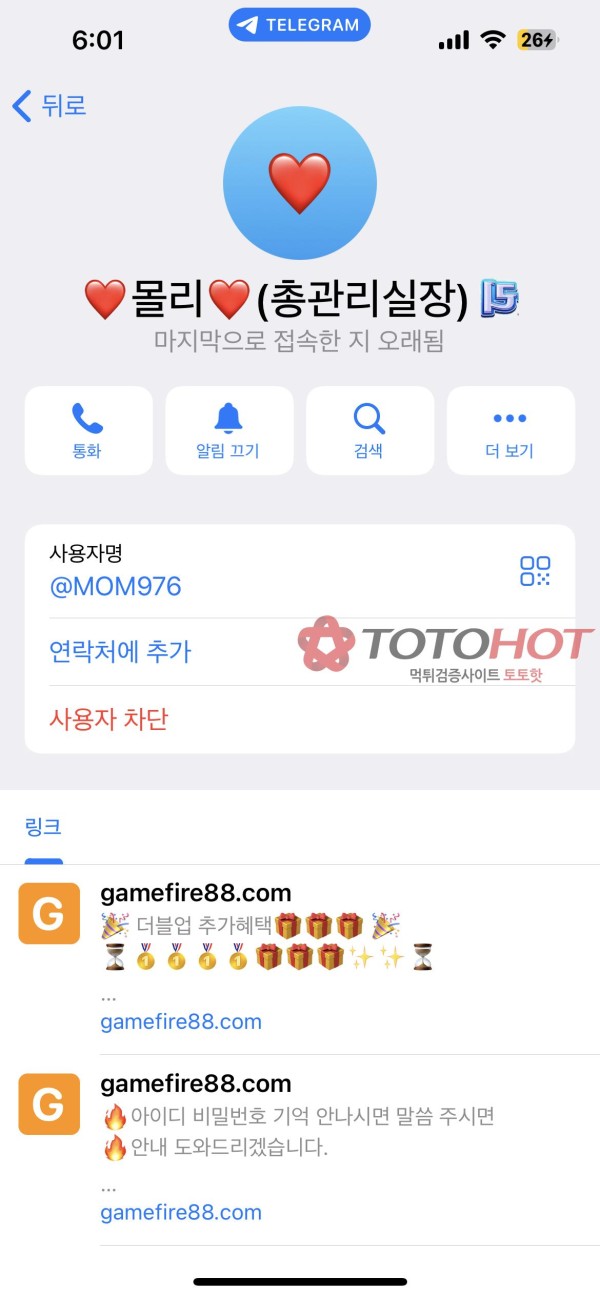
Task: Open the heart profile photo
Action: pos(300,183)
